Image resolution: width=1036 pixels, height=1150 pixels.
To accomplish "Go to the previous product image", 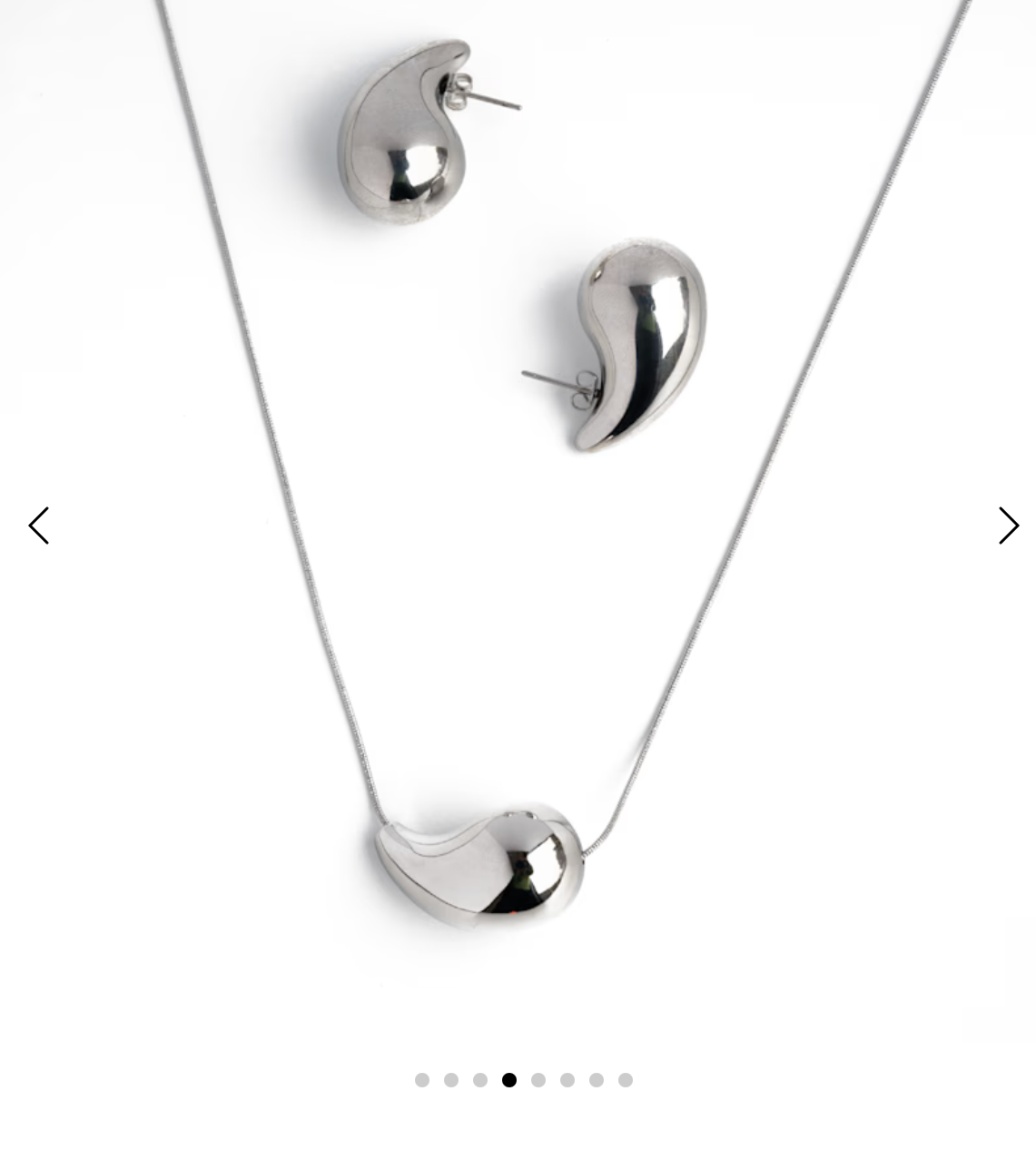I will 38,526.
